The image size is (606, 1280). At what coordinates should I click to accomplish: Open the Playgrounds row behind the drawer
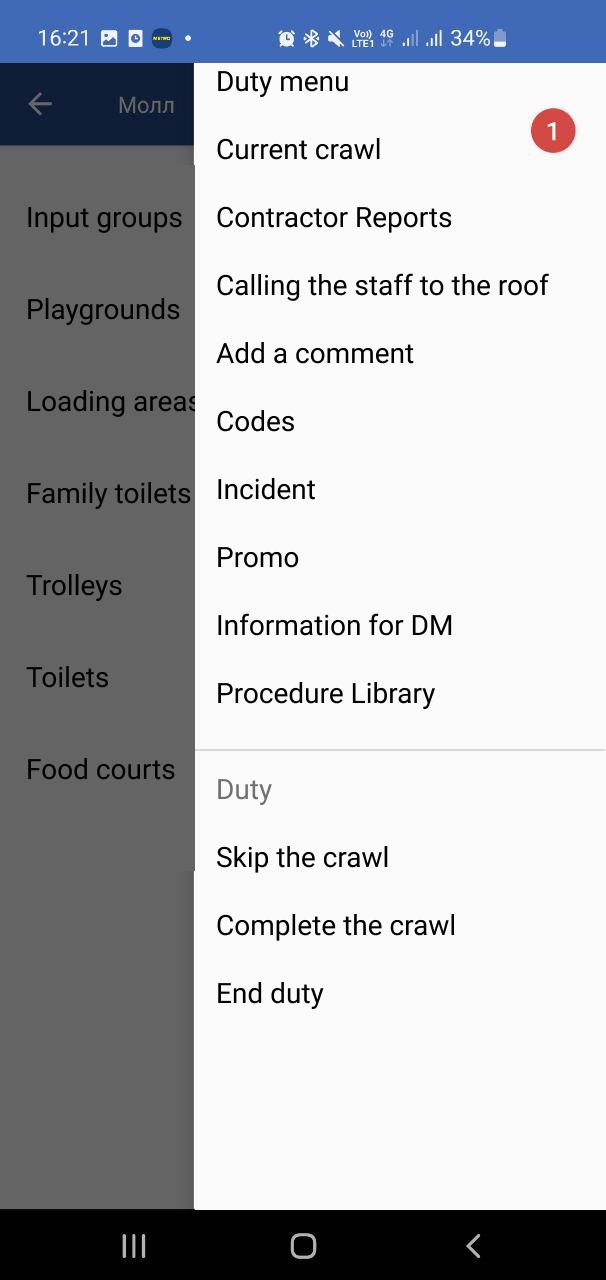[97, 310]
